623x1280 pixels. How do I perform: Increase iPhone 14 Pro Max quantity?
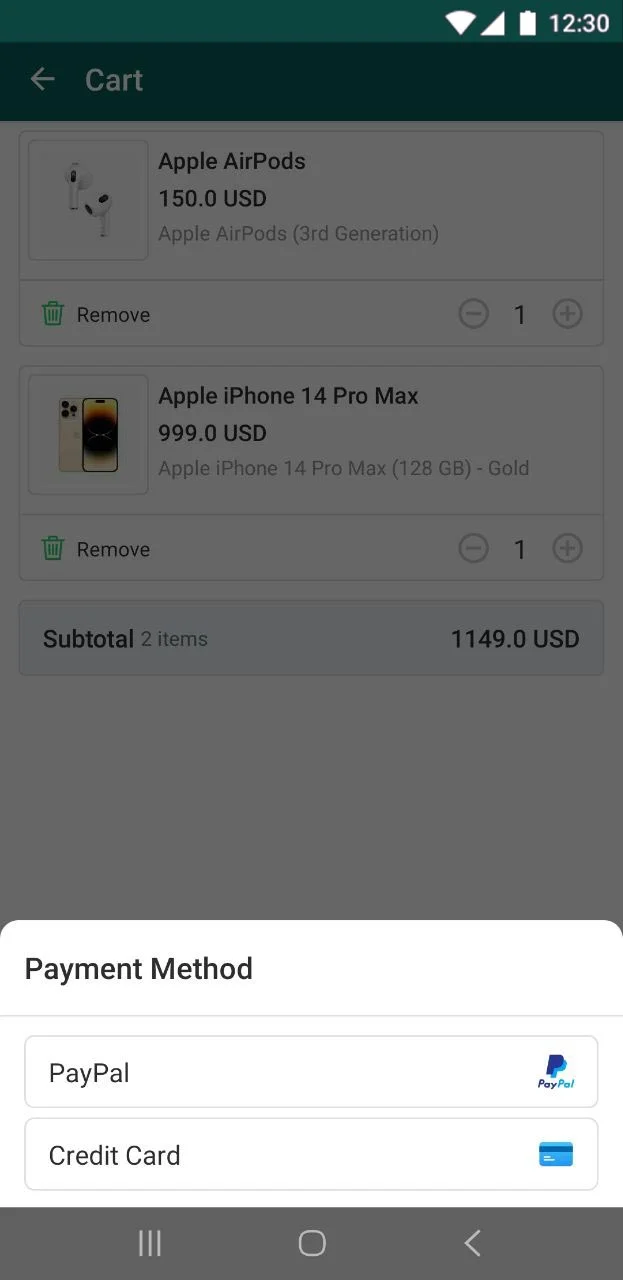pyautogui.click(x=567, y=548)
